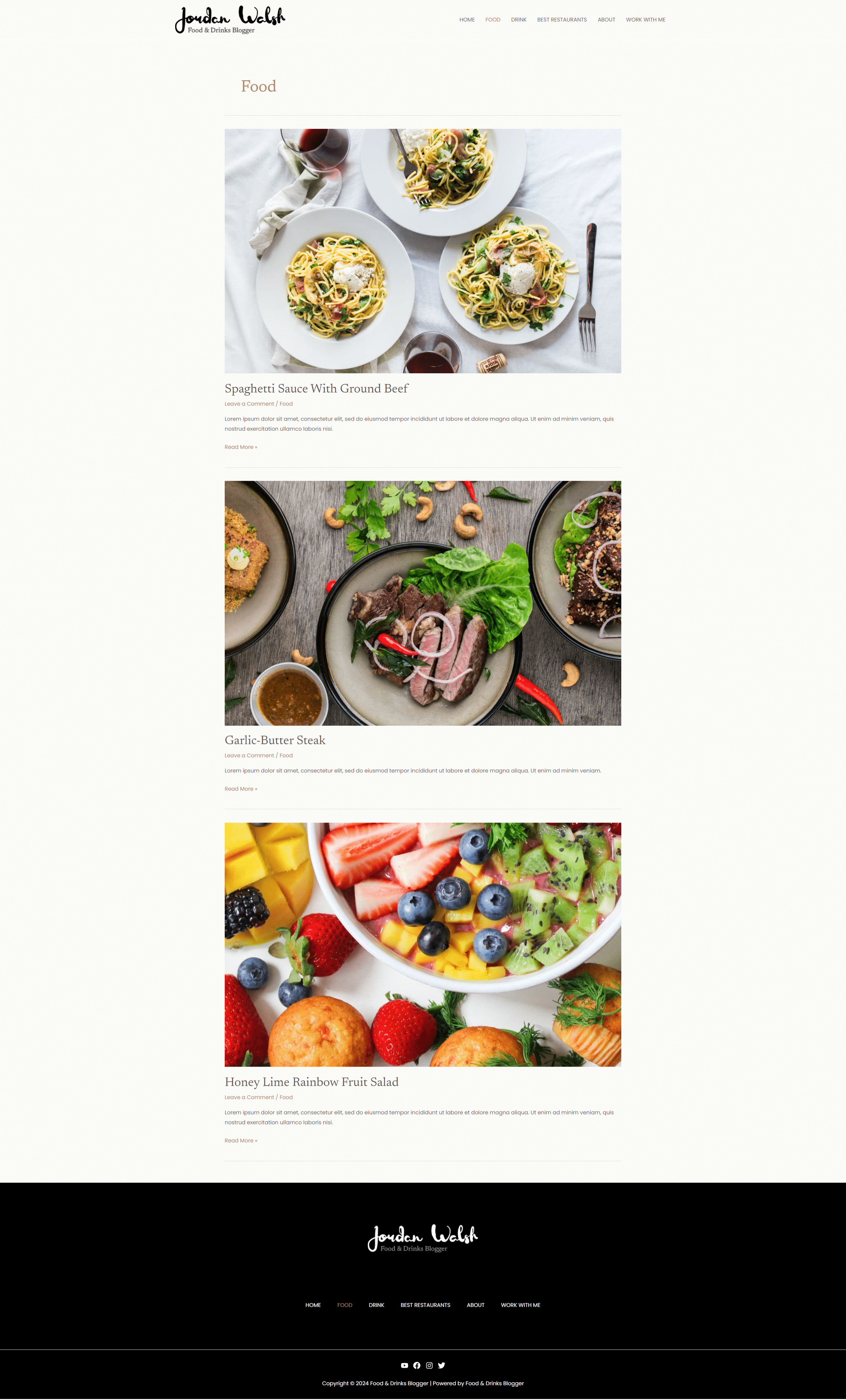Leave a comment on Spaghetti Sauce post
Screen dimensions: 846x1400
coord(249,404)
